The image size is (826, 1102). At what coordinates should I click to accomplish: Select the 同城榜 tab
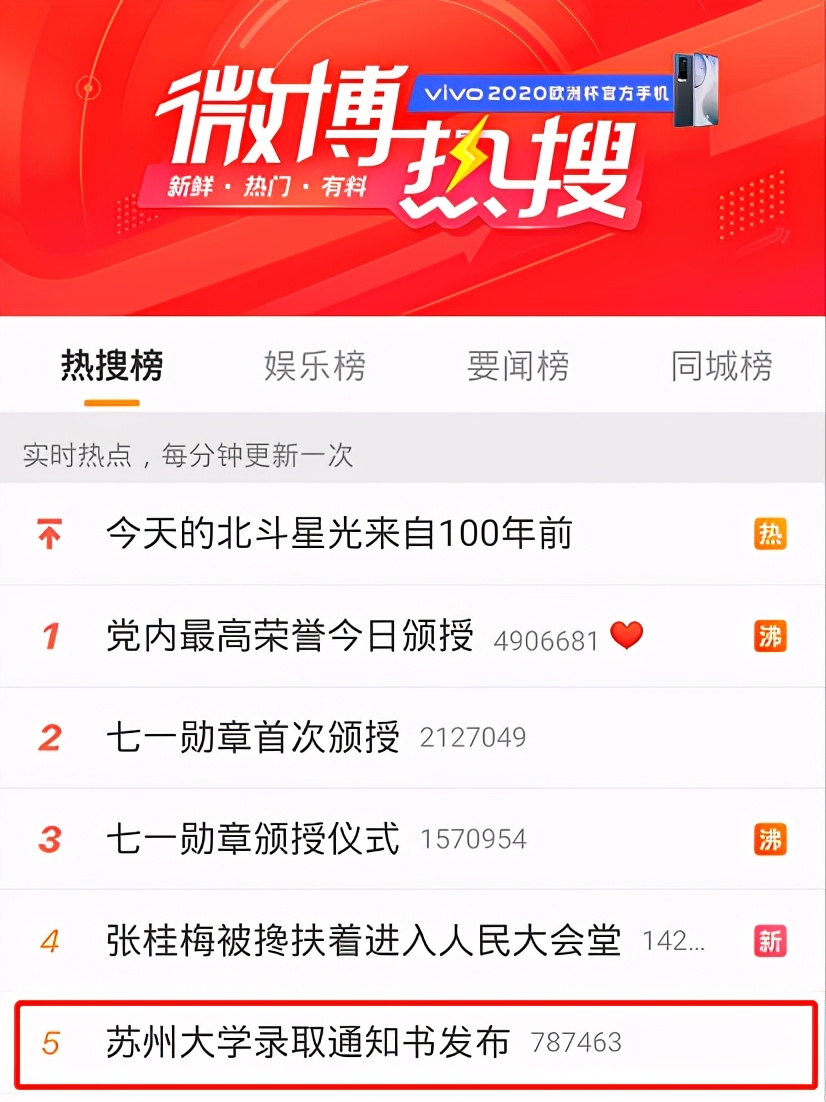click(x=721, y=366)
